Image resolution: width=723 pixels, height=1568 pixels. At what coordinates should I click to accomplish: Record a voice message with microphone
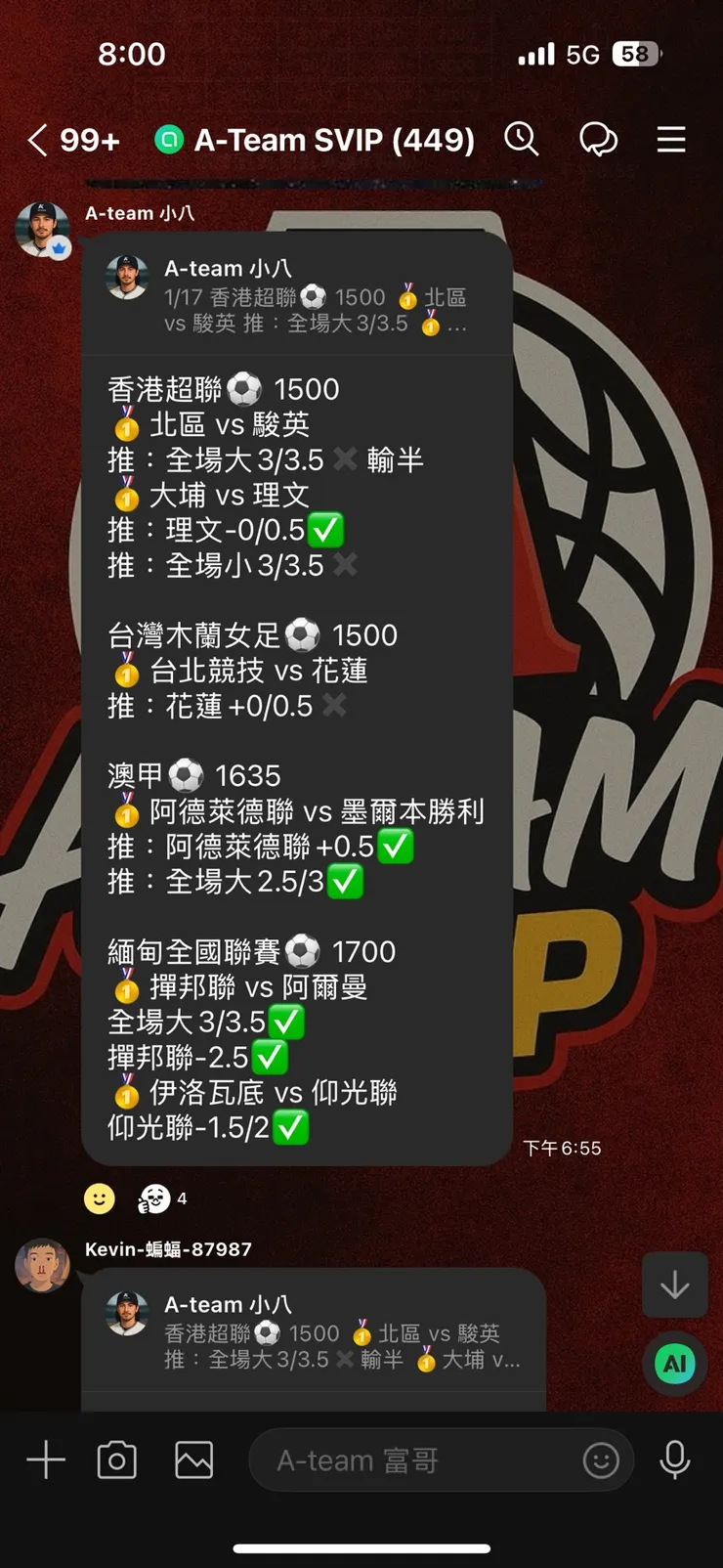click(x=674, y=1460)
